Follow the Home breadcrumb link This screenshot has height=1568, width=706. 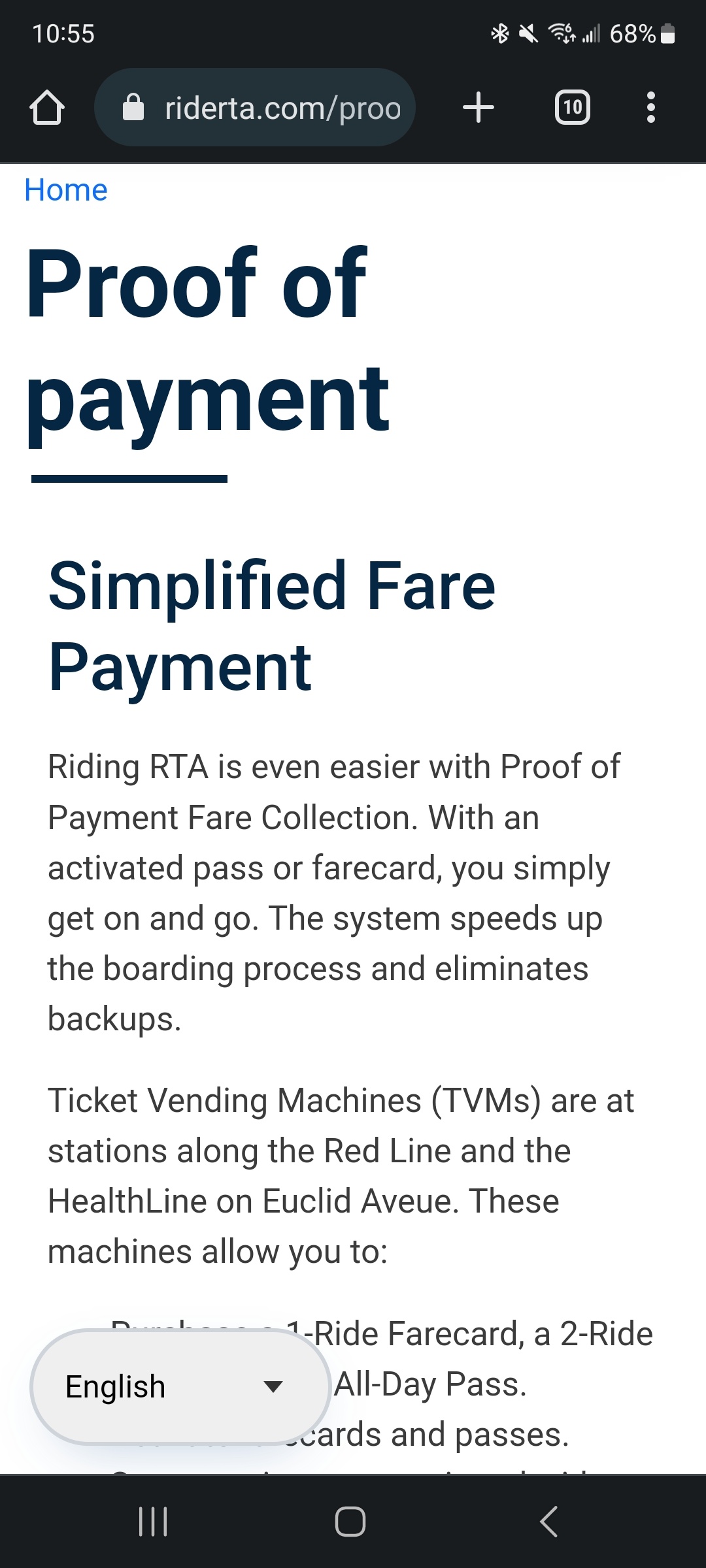pos(66,190)
